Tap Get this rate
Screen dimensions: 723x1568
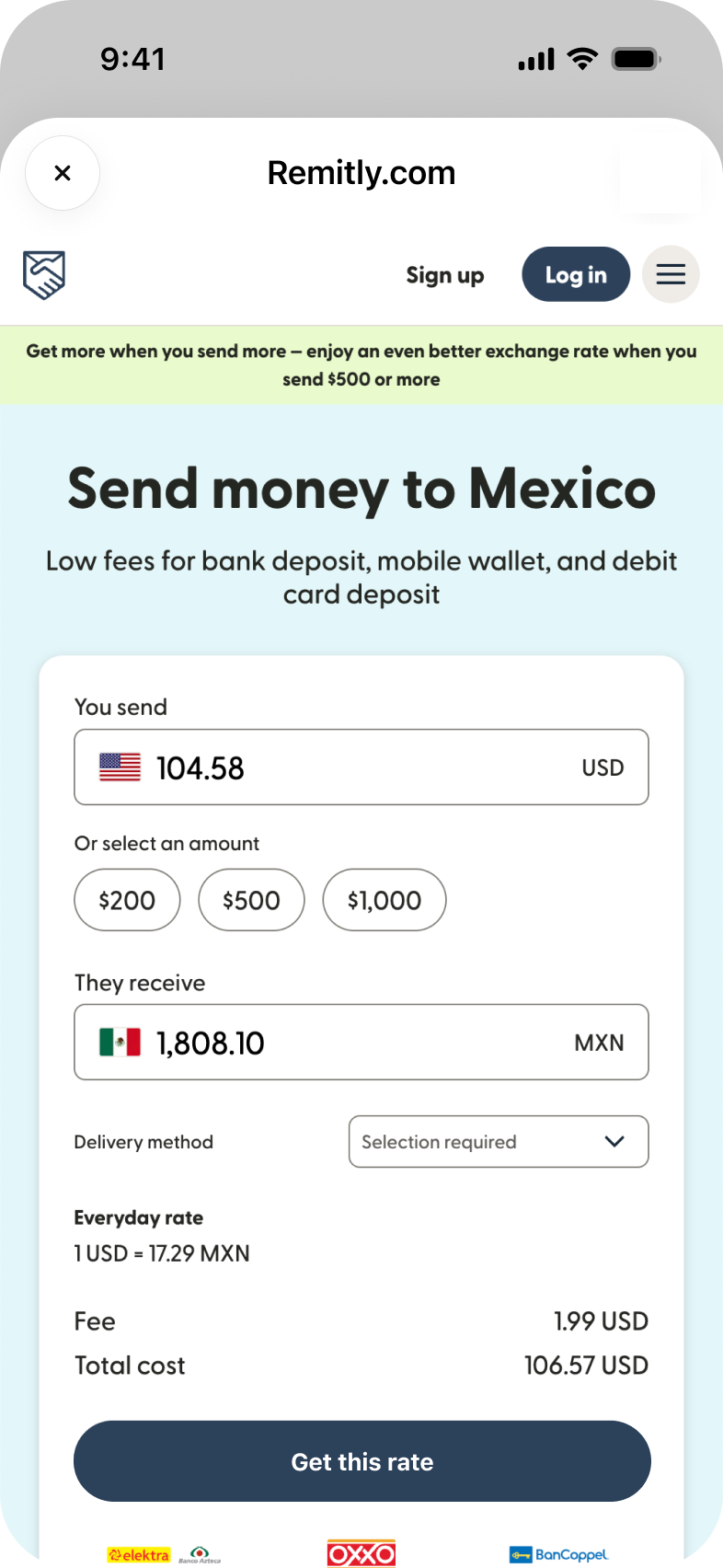[362, 1461]
